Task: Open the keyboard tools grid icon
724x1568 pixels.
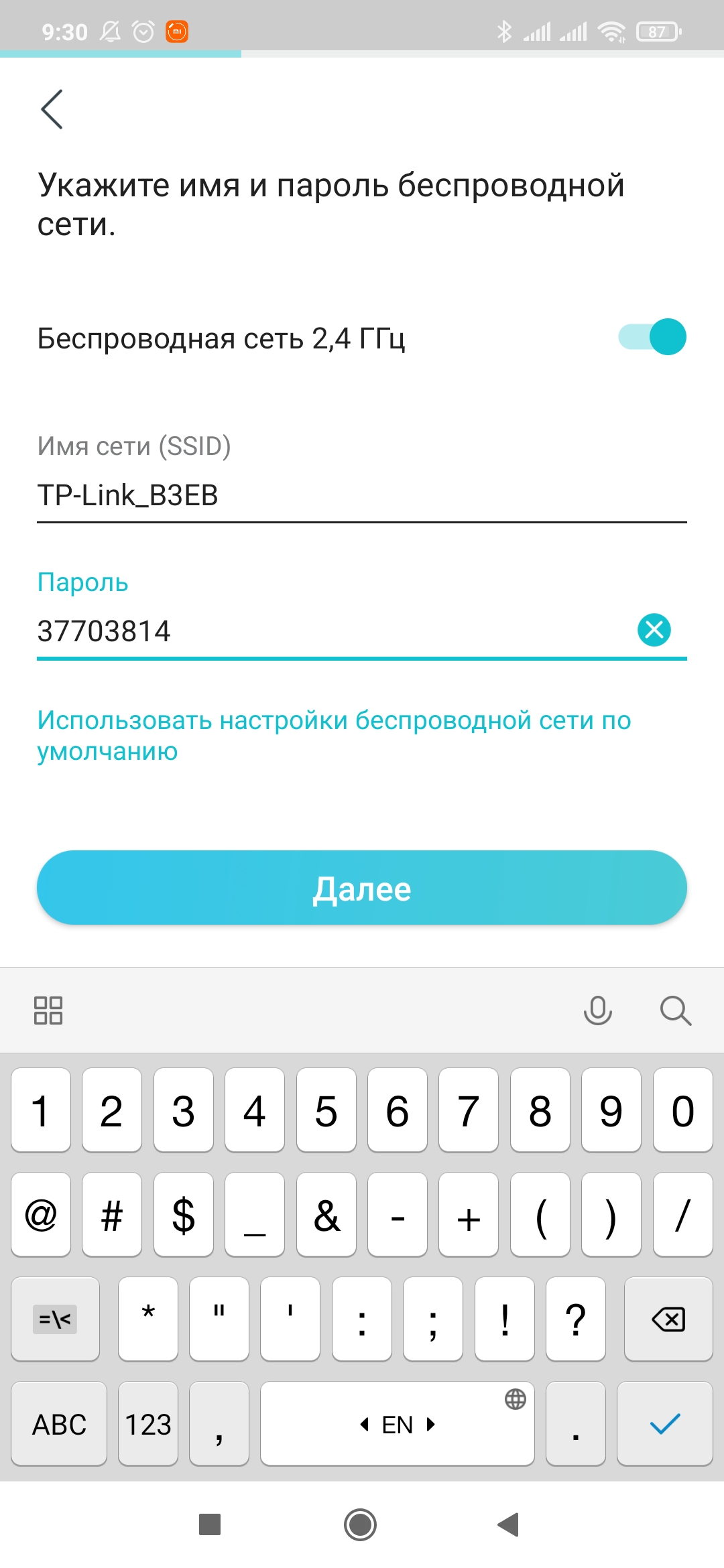Action: (48, 1010)
